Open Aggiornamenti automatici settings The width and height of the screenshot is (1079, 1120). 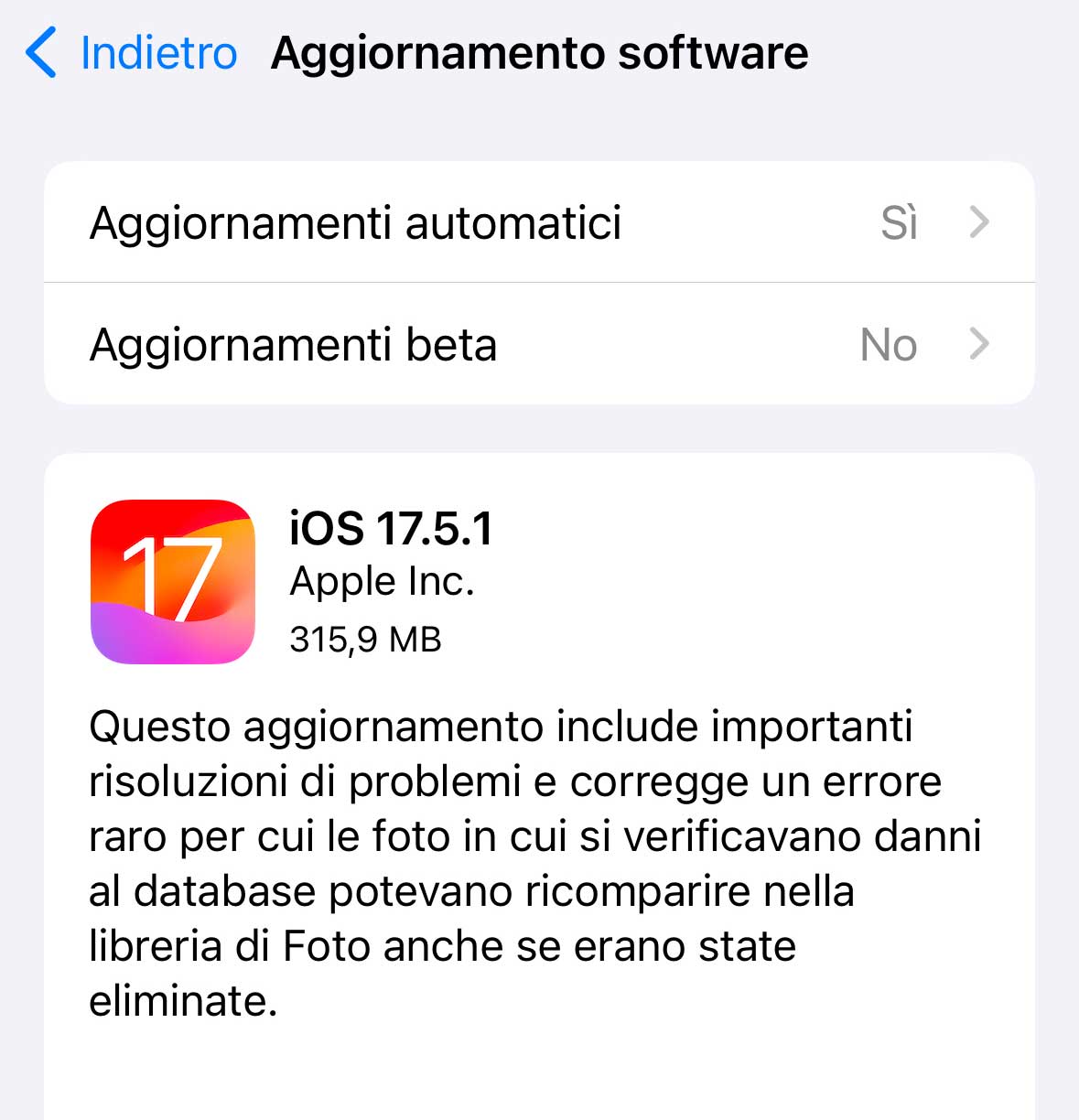(x=539, y=222)
